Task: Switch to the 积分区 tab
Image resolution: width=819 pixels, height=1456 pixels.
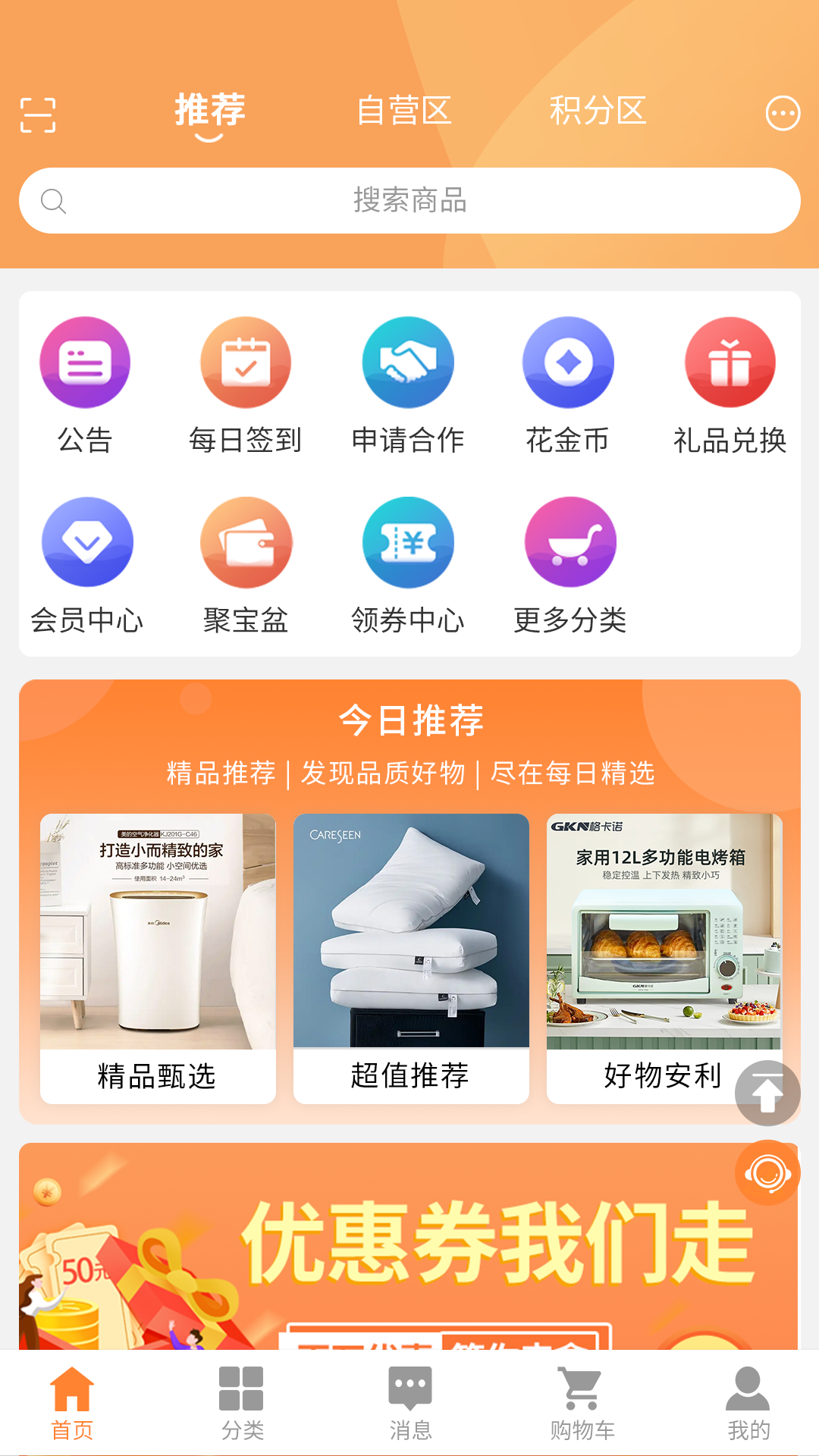Action: 598,112
